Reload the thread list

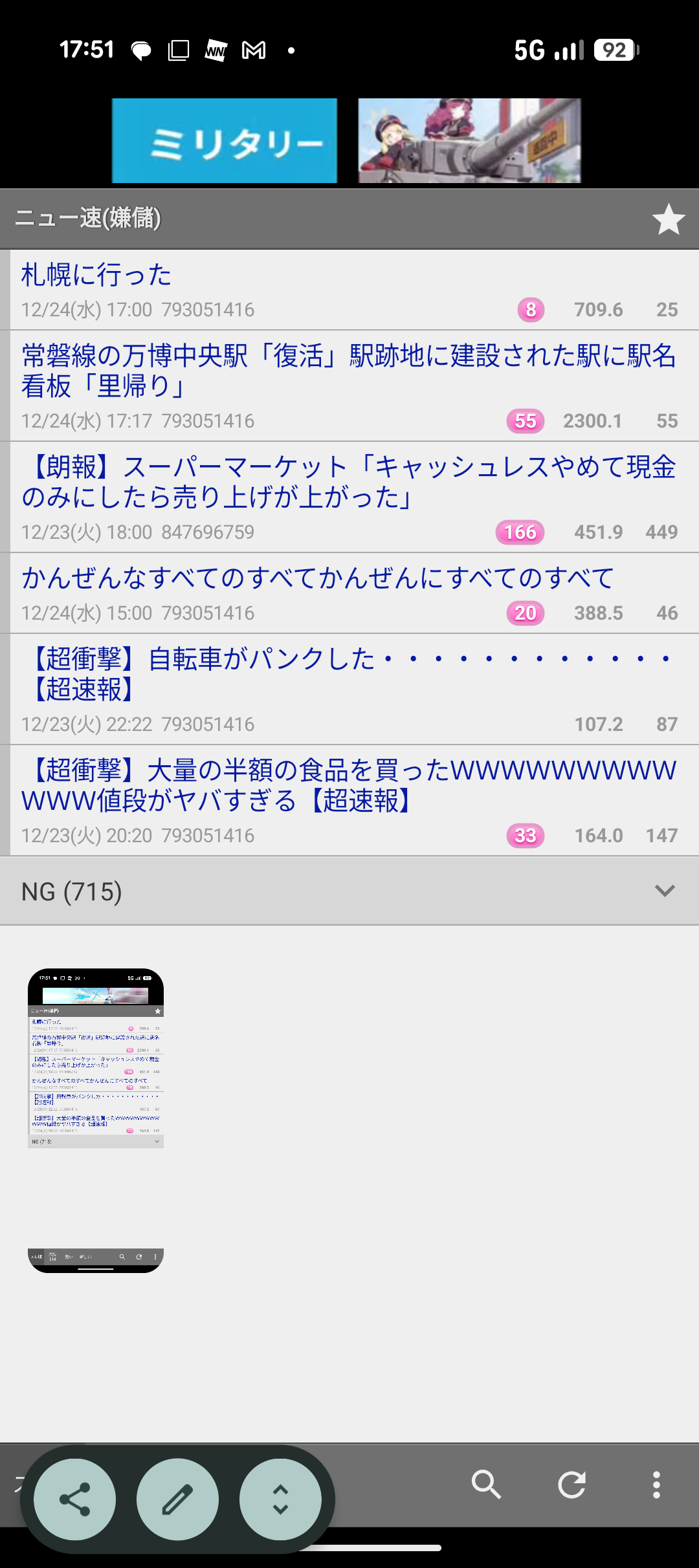(571, 1485)
